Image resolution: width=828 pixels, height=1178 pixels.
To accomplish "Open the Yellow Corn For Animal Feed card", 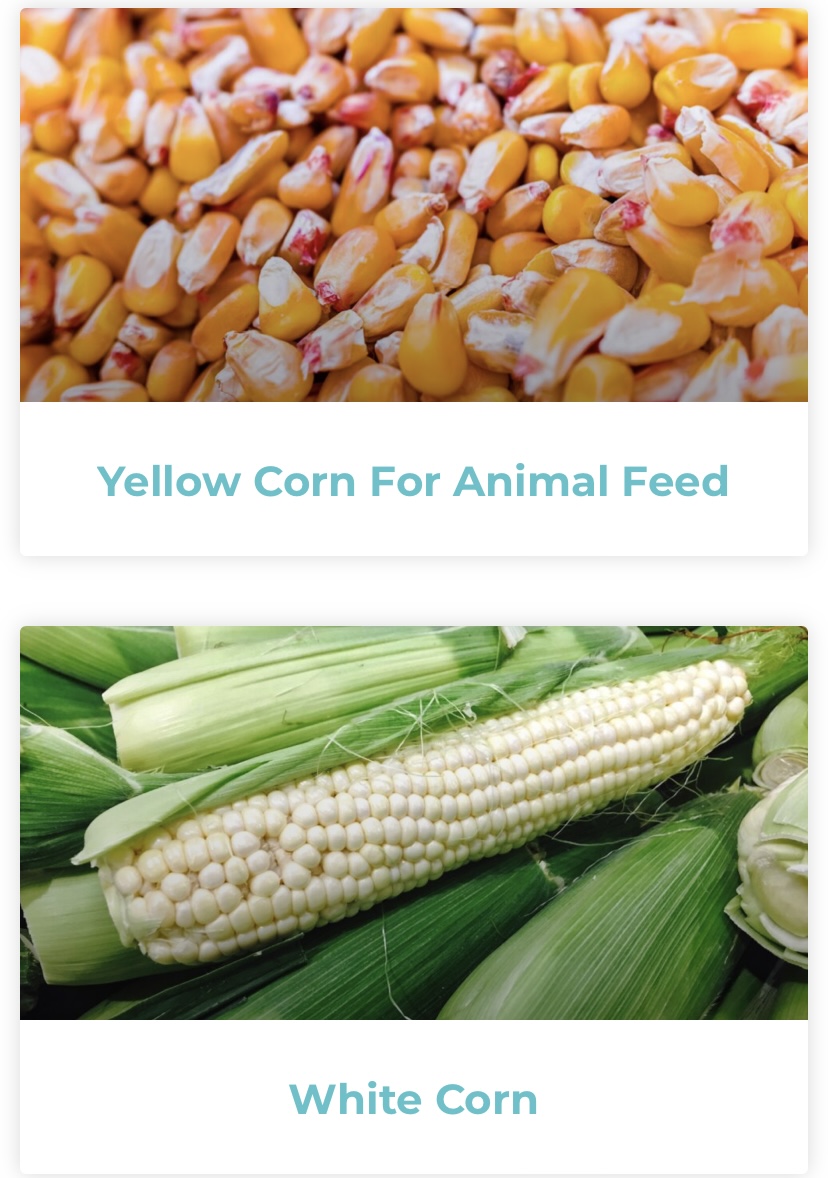I will point(413,481).
